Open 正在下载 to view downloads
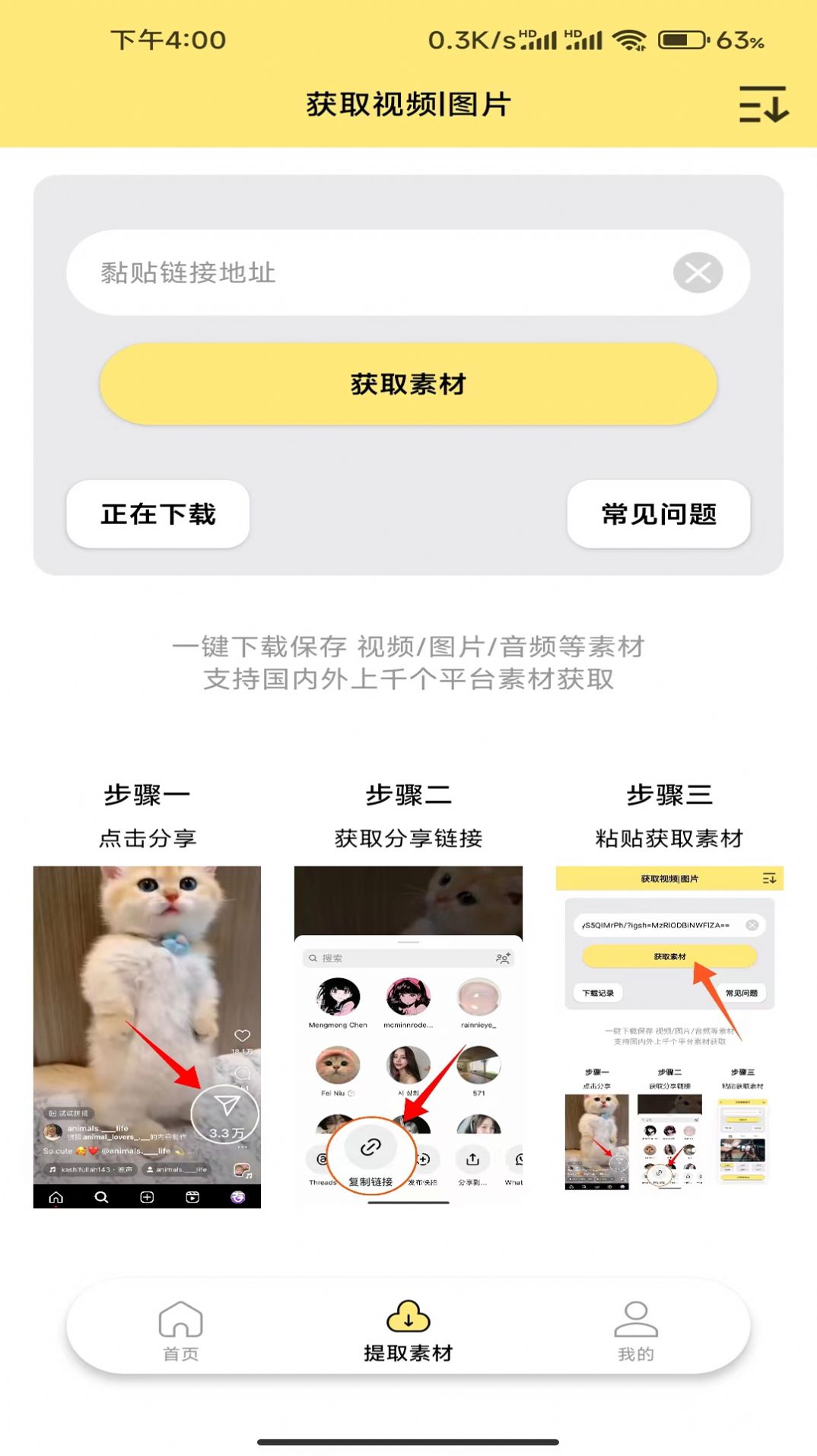Screen dimensions: 817x1456 point(157,514)
